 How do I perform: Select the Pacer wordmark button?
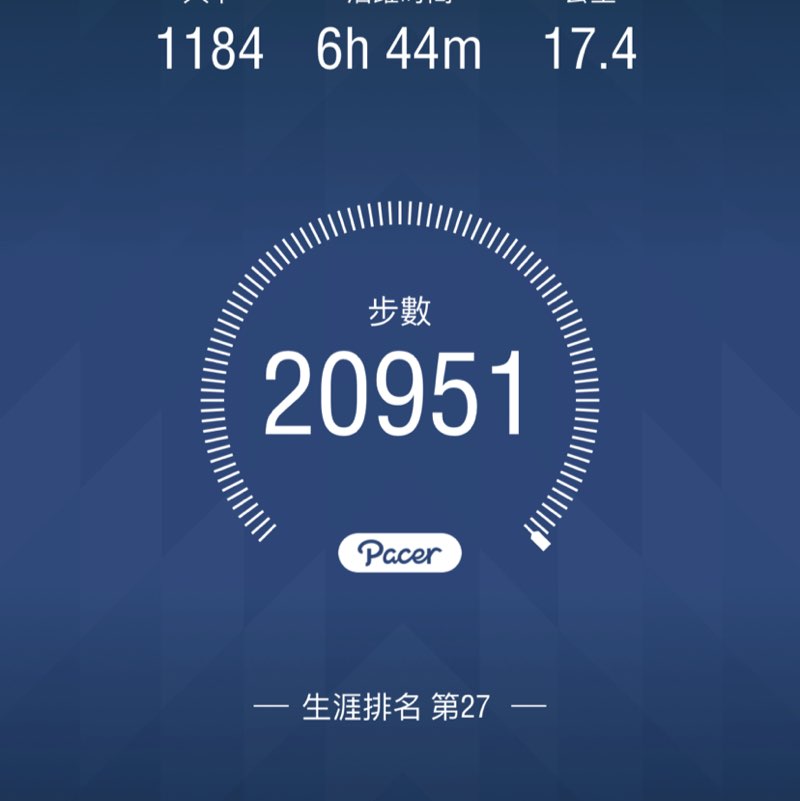click(400, 549)
